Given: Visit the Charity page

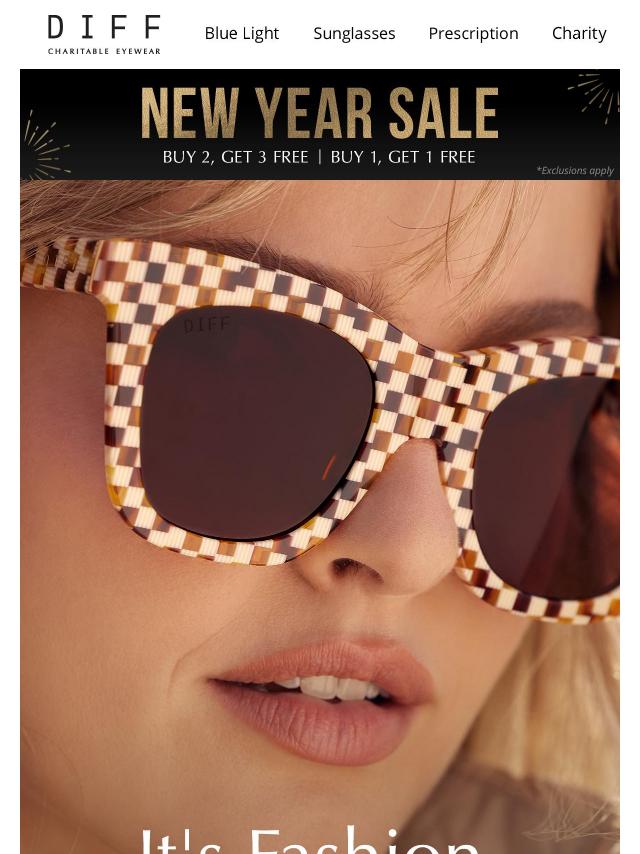Looking at the screenshot, I should tap(579, 33).
